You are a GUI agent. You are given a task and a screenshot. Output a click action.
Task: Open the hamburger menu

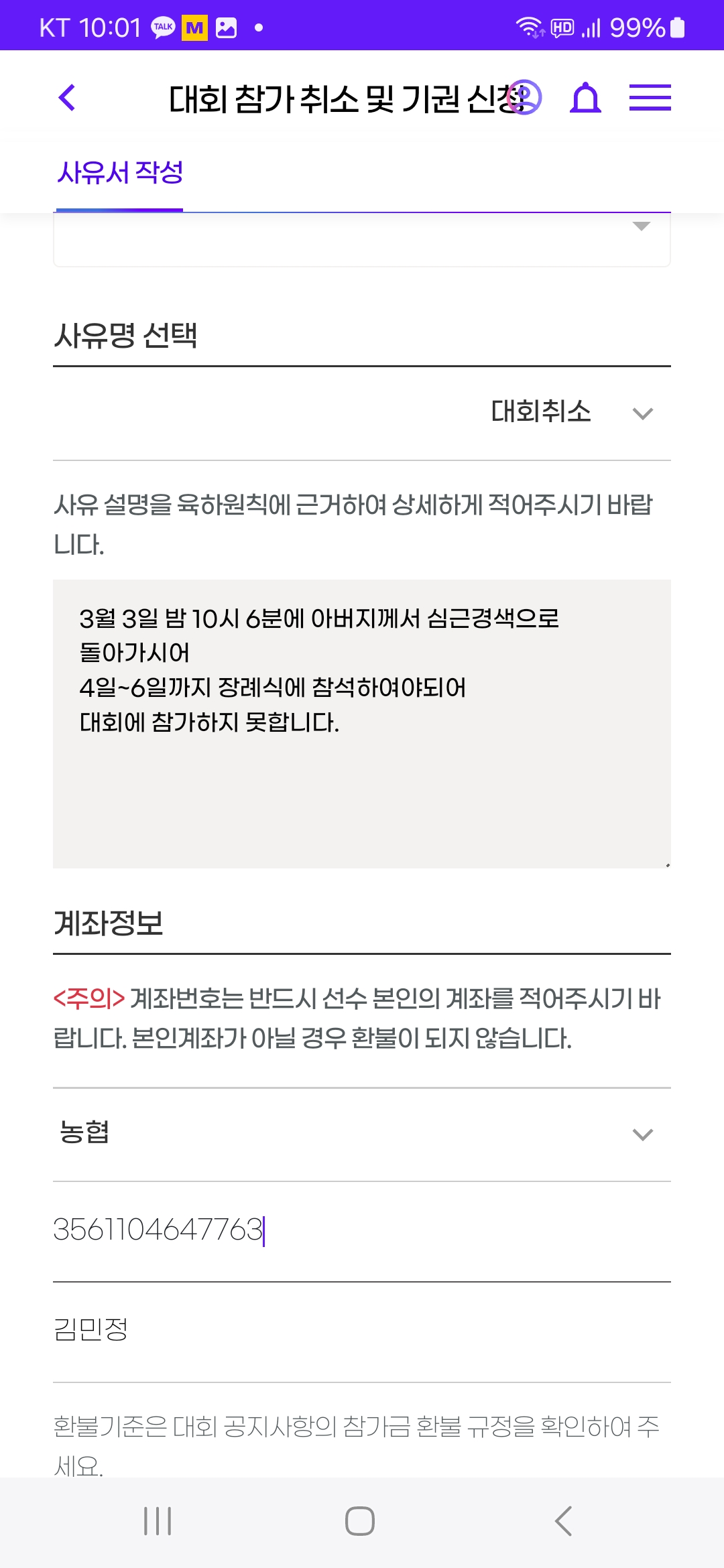click(x=650, y=98)
